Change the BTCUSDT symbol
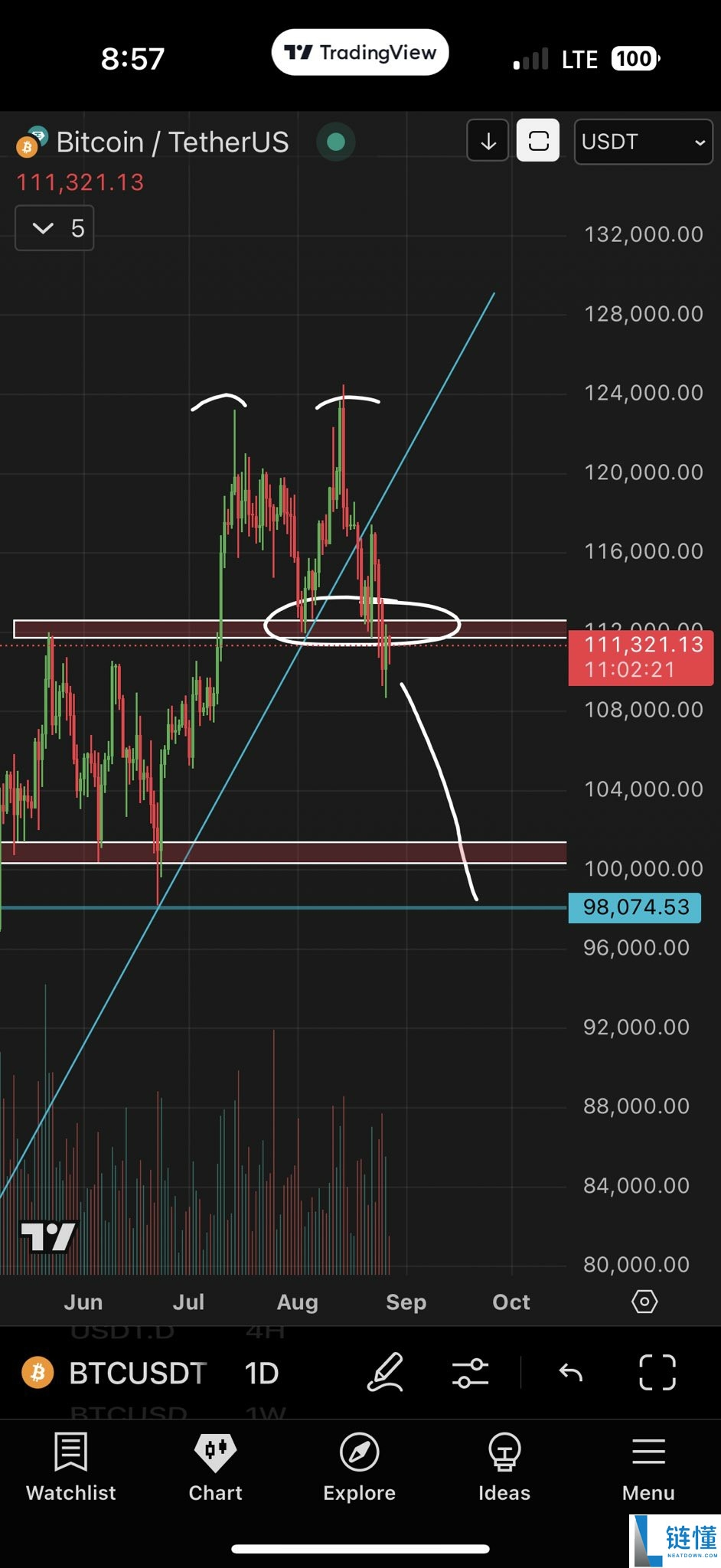721x1568 pixels. point(138,1373)
